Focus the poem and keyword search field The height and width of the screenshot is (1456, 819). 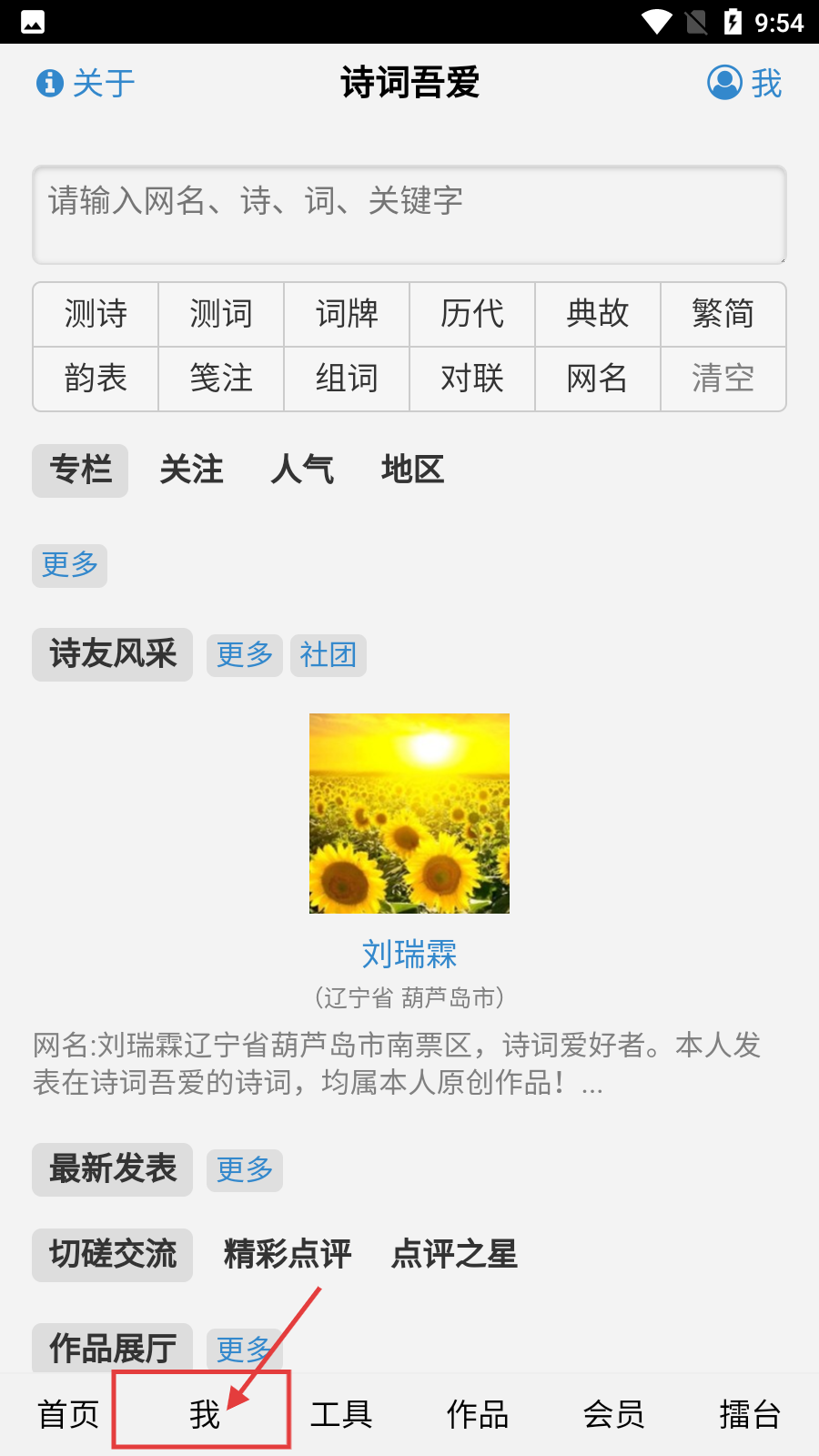pyautogui.click(x=409, y=215)
